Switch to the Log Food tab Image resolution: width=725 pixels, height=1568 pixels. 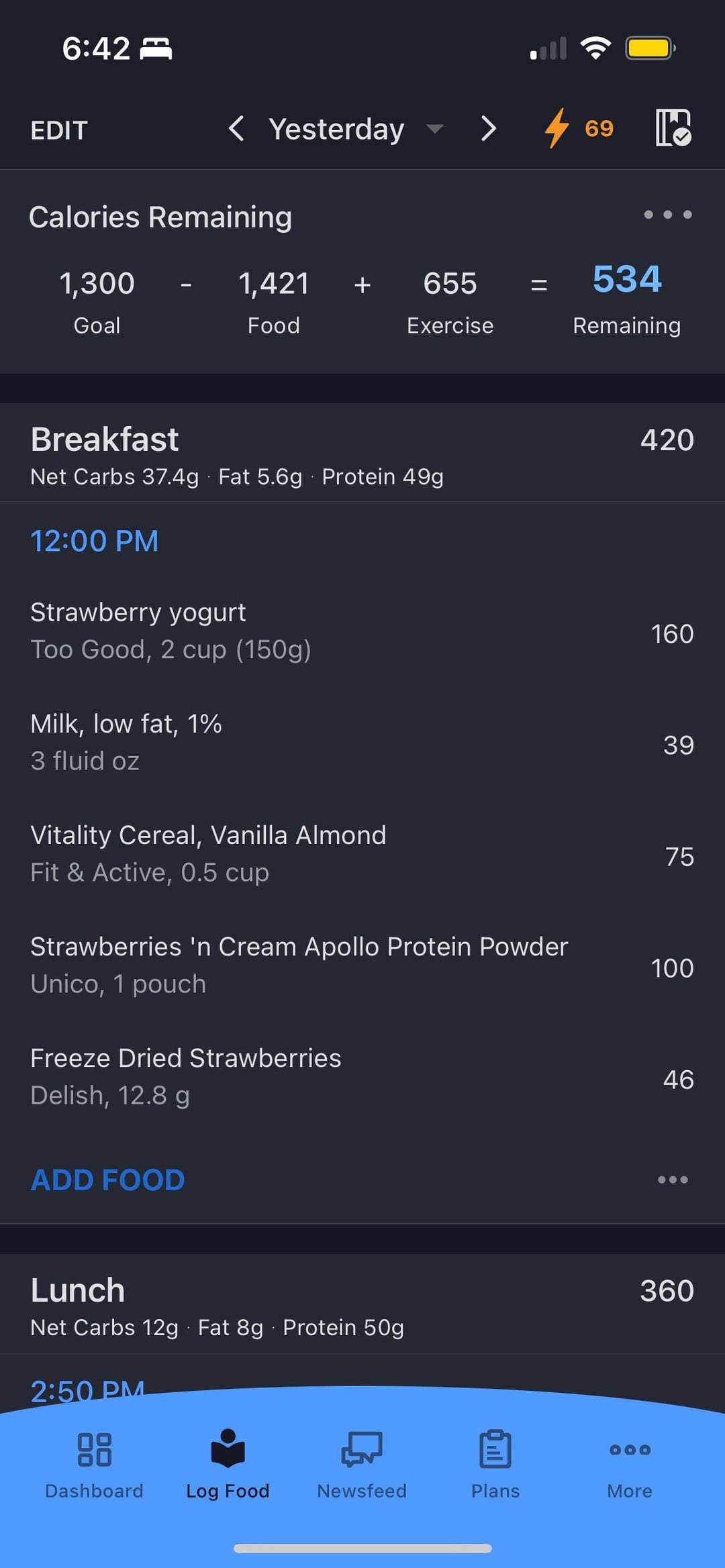click(228, 1465)
